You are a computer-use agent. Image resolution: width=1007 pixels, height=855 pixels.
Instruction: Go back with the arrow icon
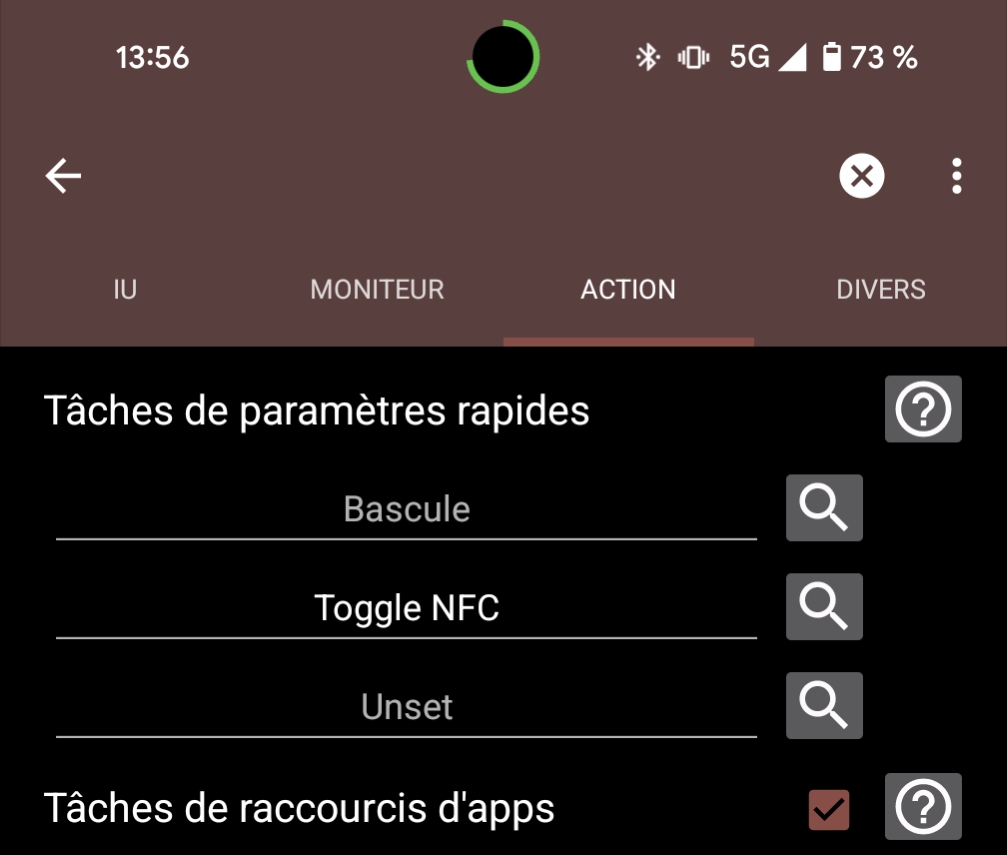(63, 177)
